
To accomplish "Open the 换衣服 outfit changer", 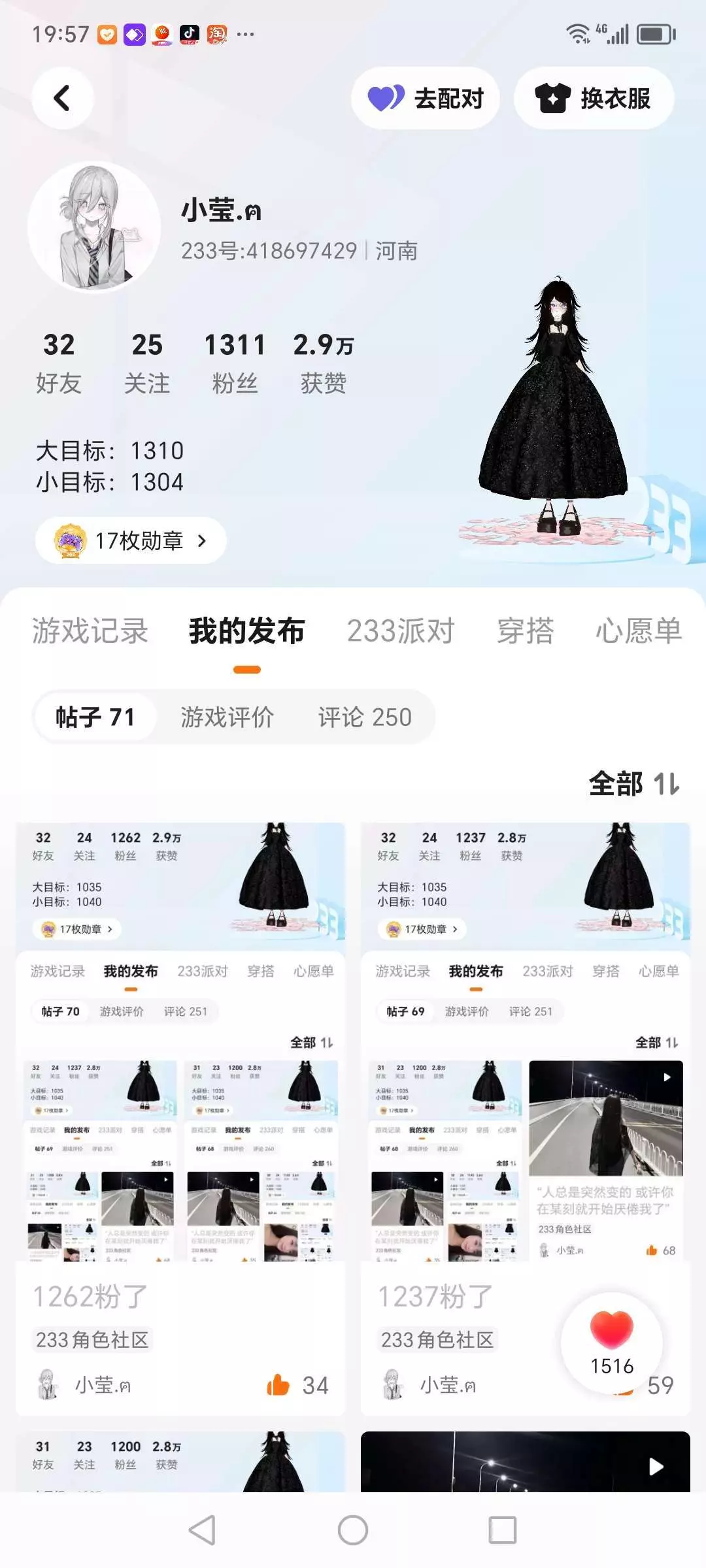I will (594, 98).
